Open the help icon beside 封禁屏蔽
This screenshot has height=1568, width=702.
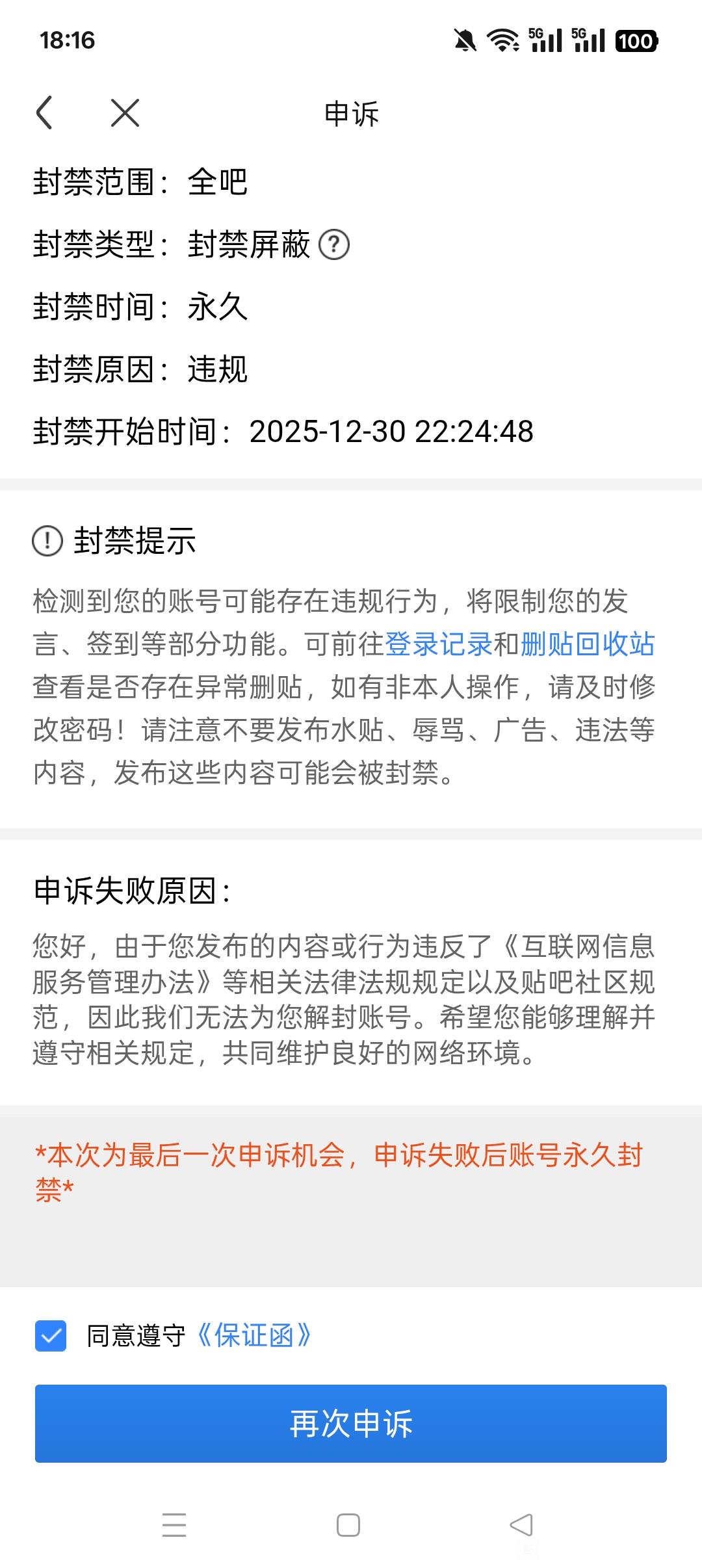[334, 245]
